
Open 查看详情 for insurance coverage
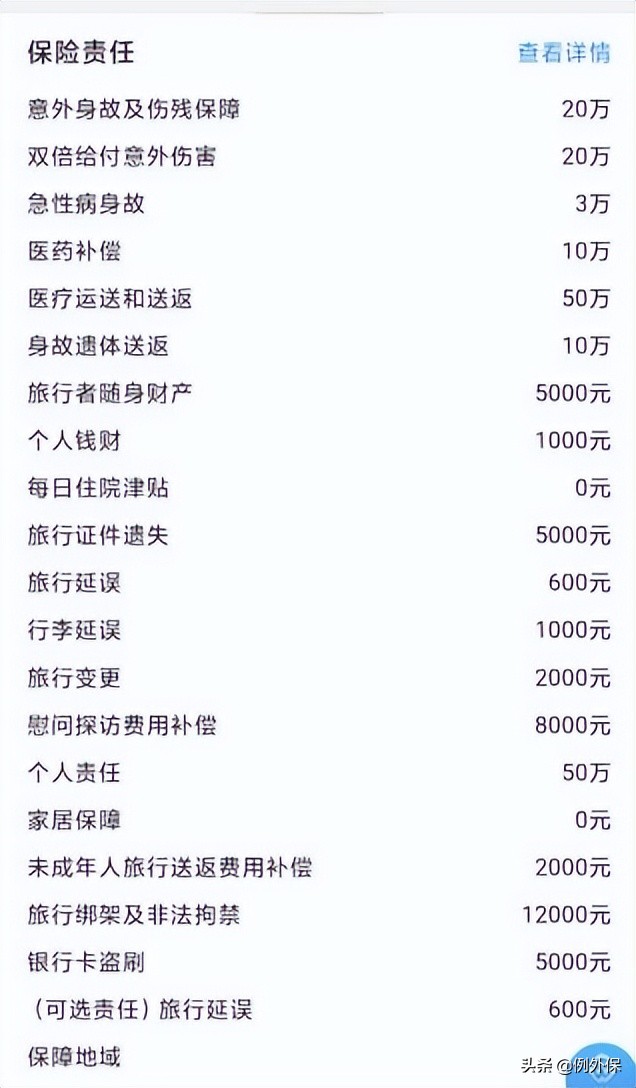click(x=563, y=53)
